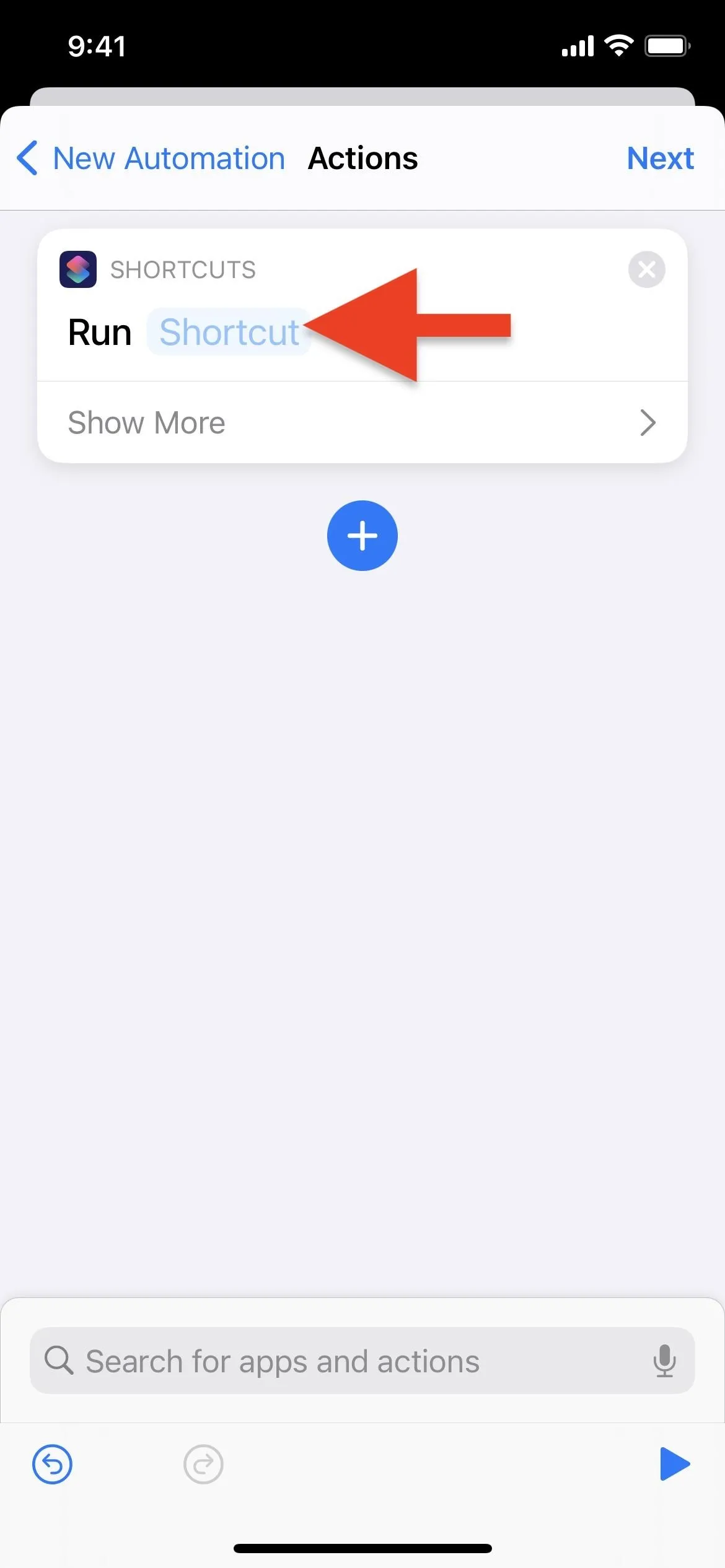The width and height of the screenshot is (725, 1568).
Task: Tap Next to continue
Action: [x=660, y=159]
